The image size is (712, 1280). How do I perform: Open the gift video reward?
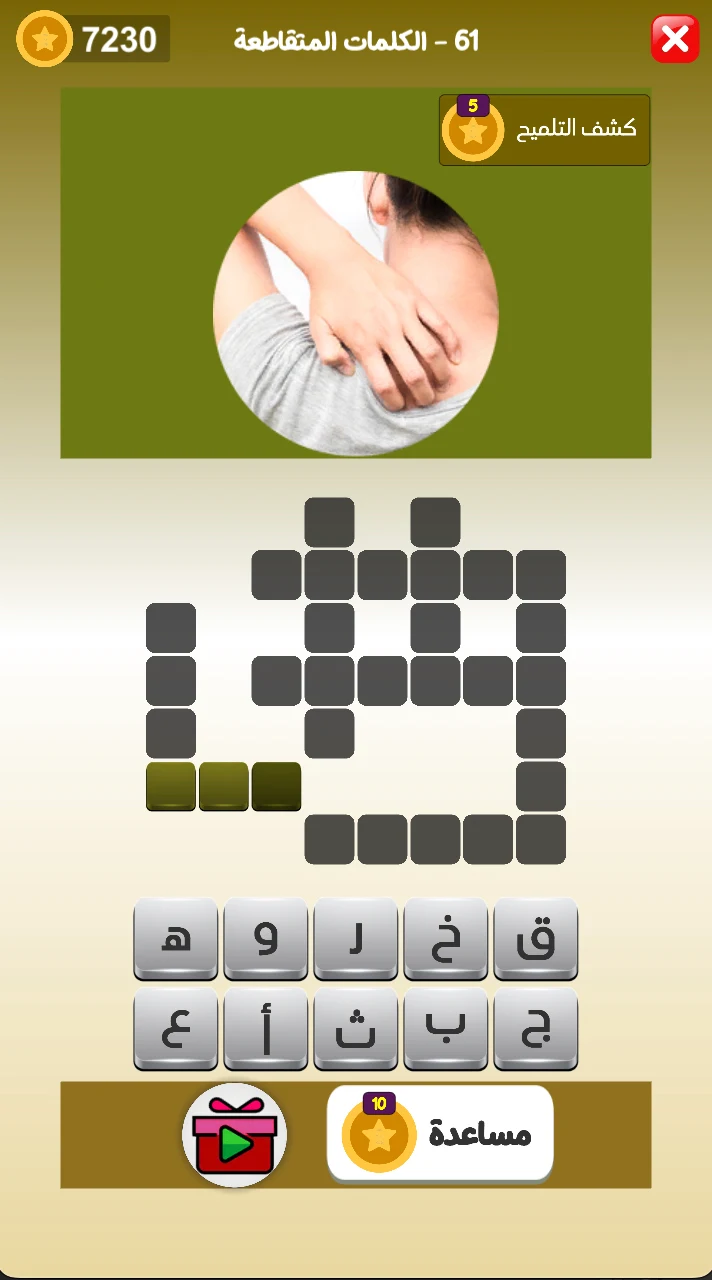234,1135
